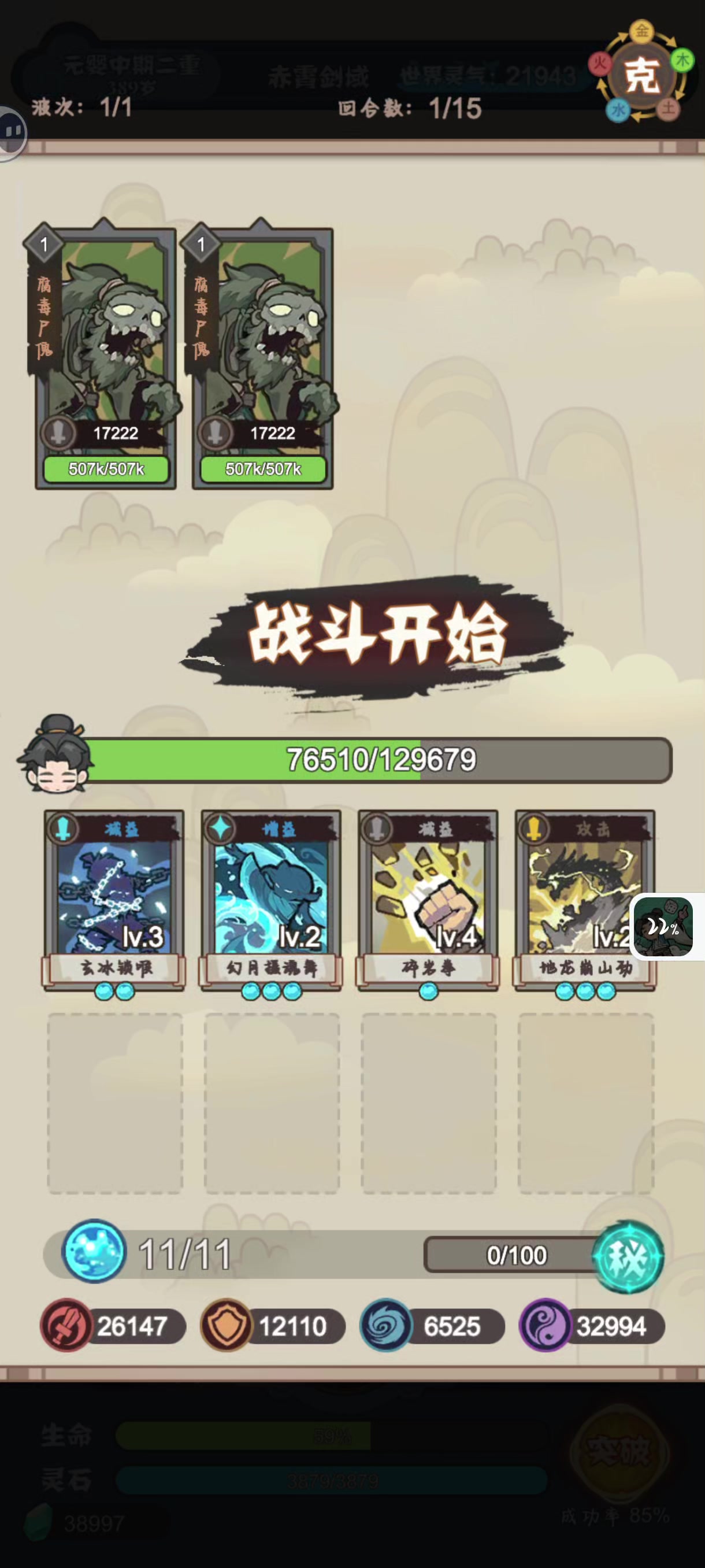This screenshot has height=1568, width=705.
Task: Open the floating 22% side widget
Action: [x=666, y=926]
